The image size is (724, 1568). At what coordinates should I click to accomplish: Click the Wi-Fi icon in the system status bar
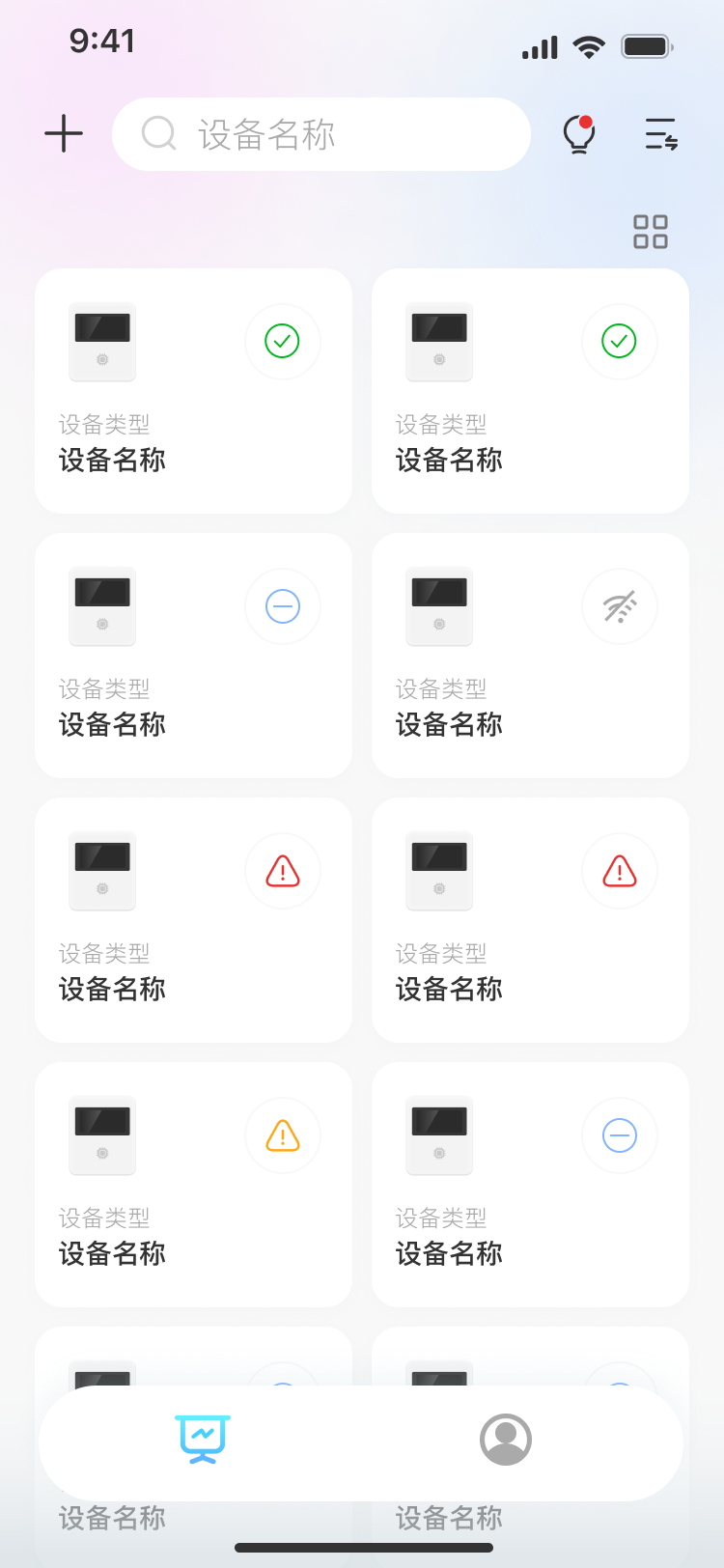click(x=589, y=45)
